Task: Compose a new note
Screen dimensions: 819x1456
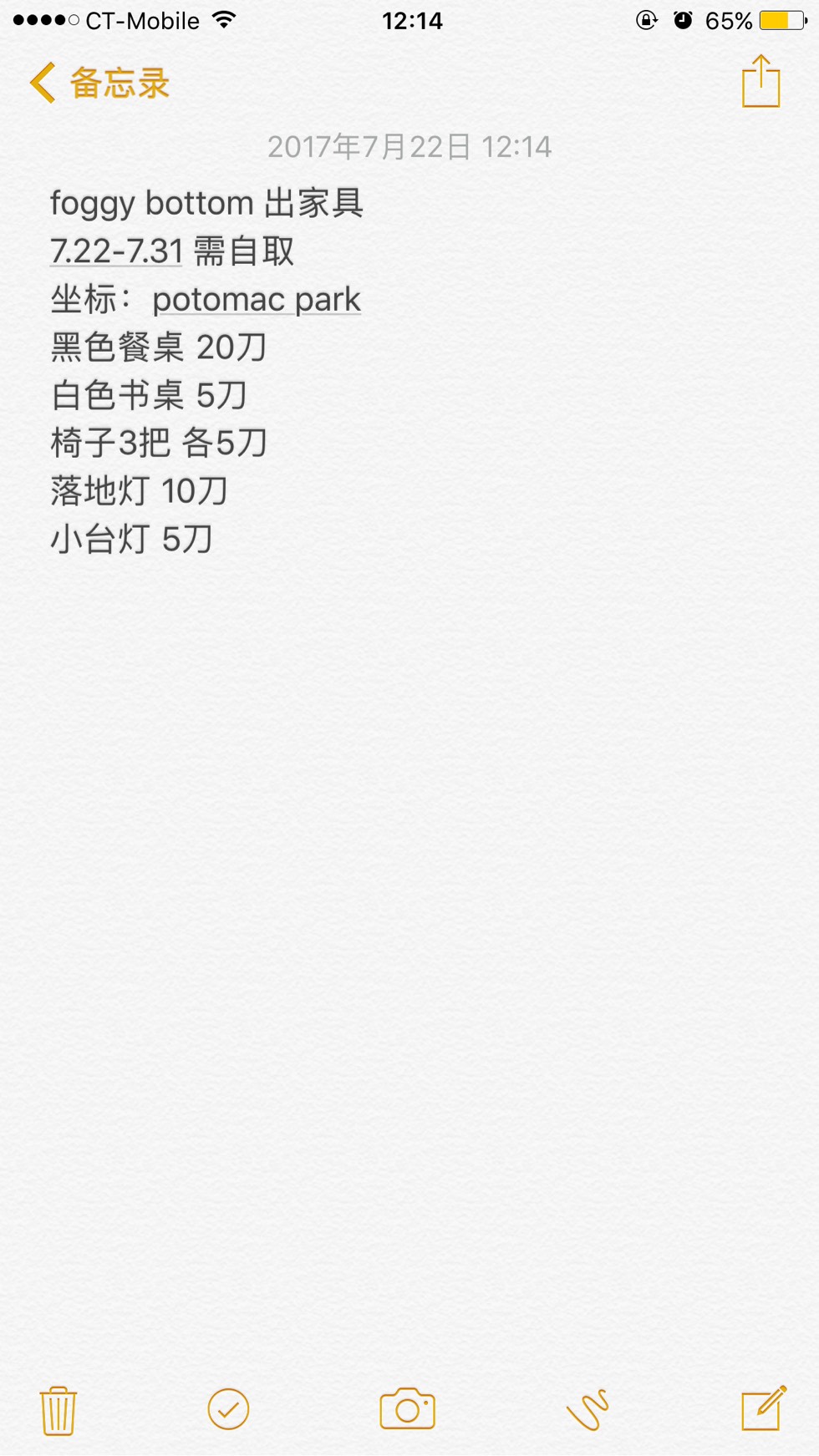Action: [x=763, y=1410]
